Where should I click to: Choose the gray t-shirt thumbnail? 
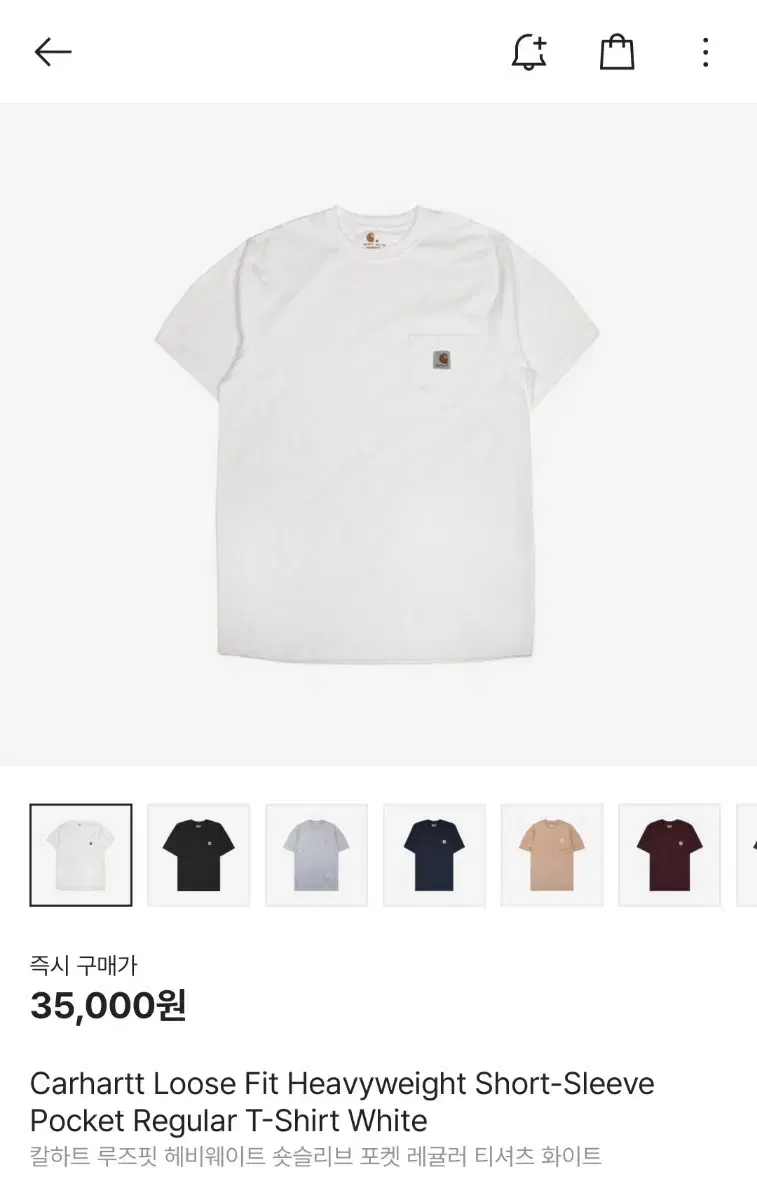(316, 855)
